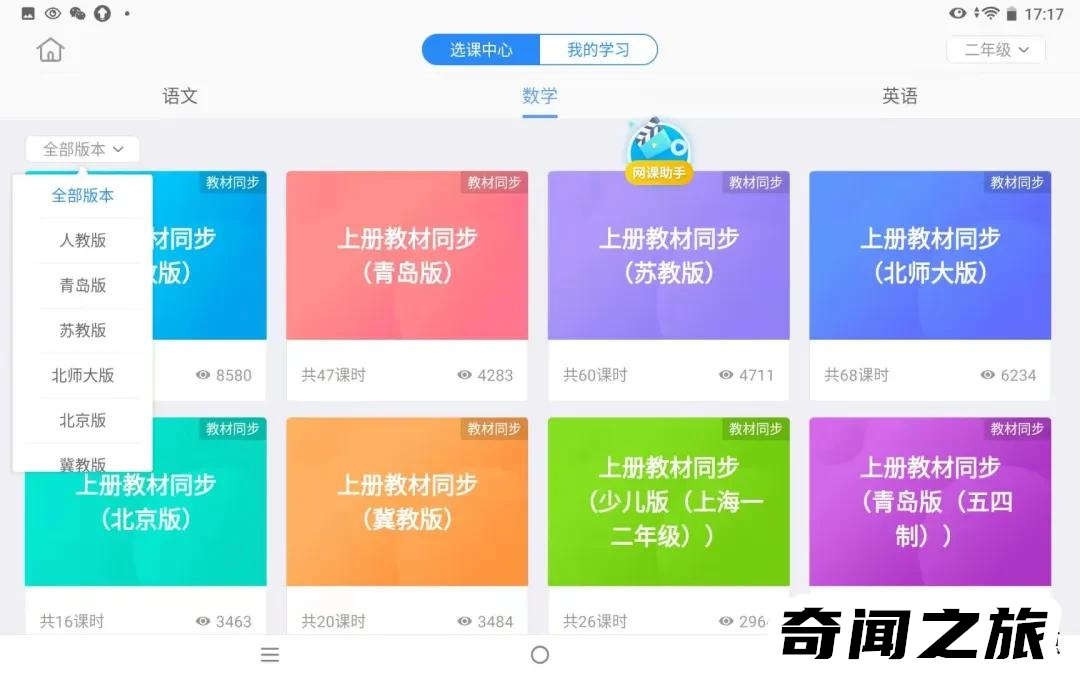Image resolution: width=1080 pixels, height=675 pixels.
Task: Tap the system home circle button
Action: 540,655
